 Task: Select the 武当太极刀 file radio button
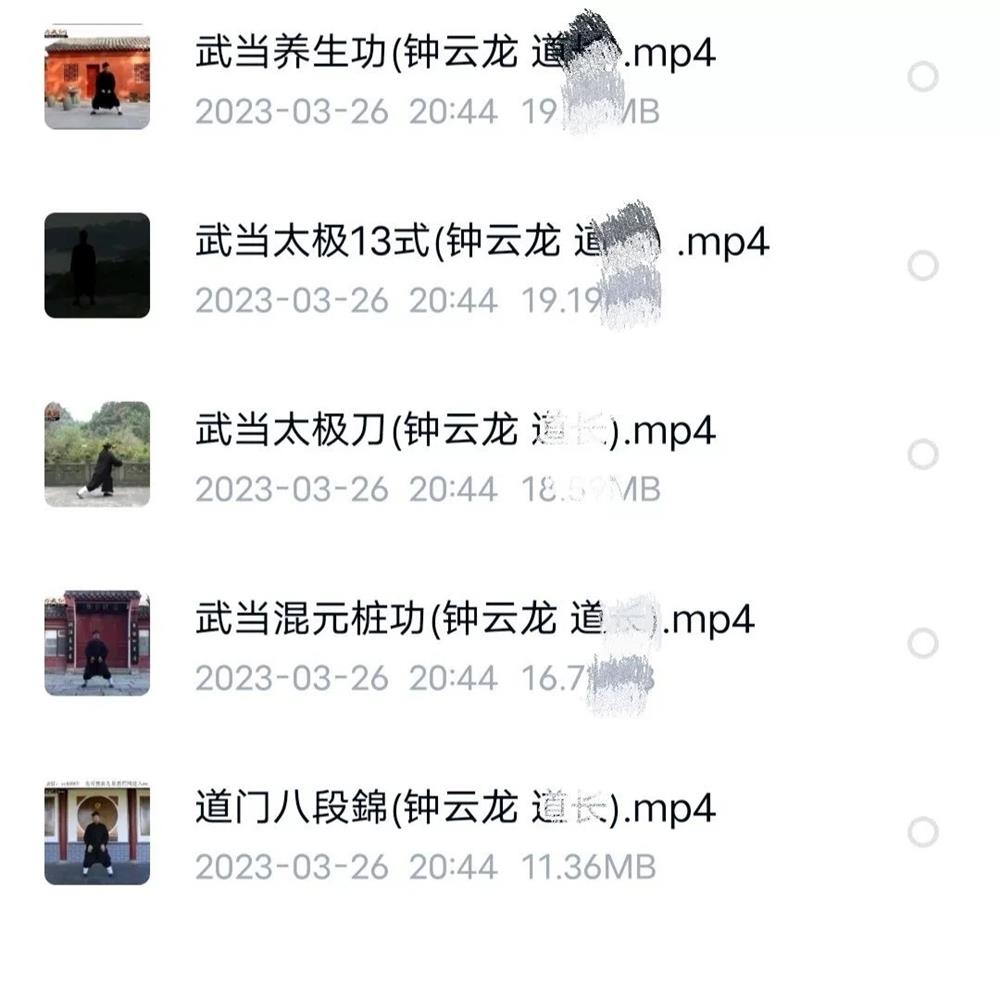click(x=922, y=455)
